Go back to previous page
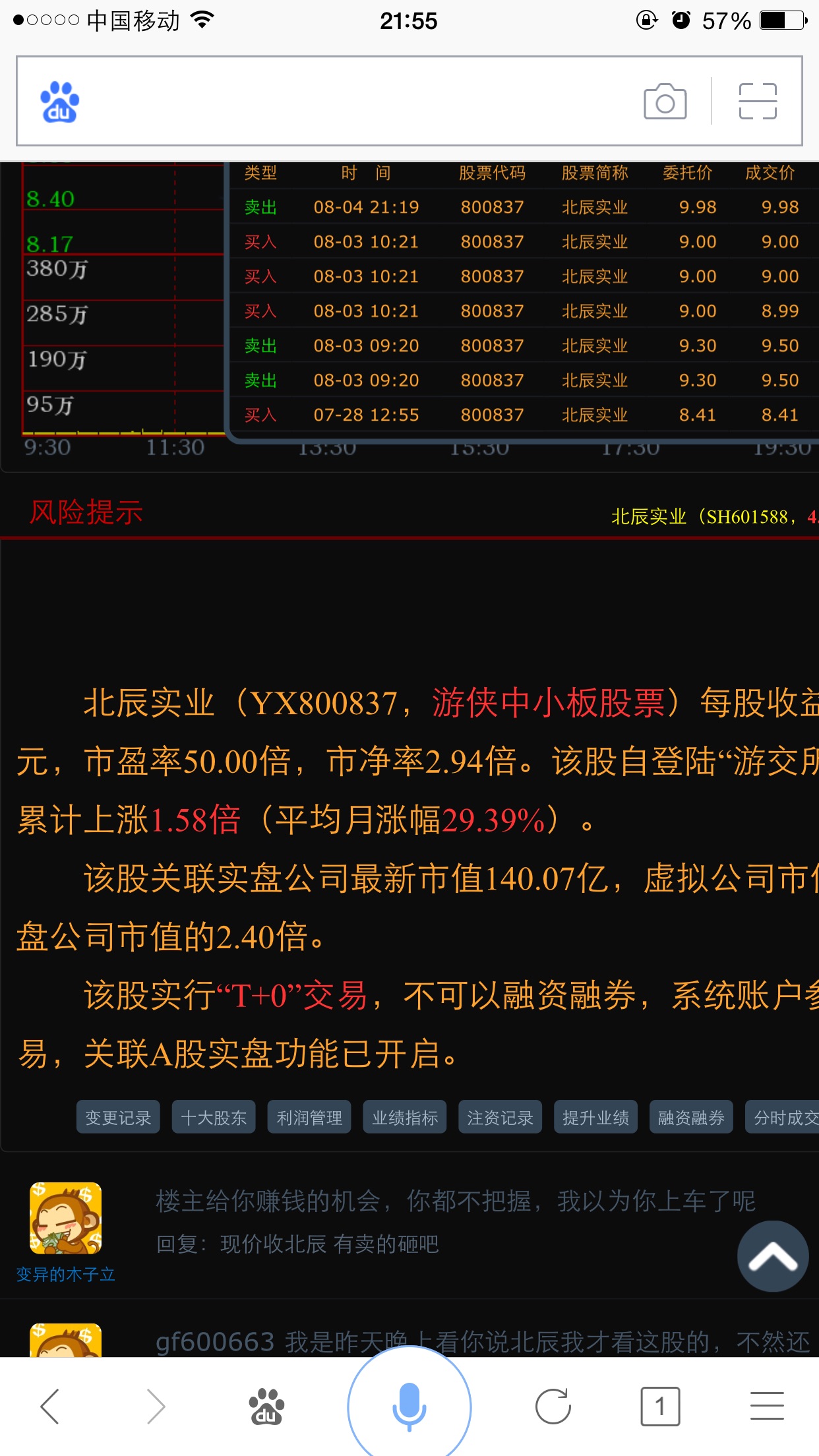 coord(50,1407)
